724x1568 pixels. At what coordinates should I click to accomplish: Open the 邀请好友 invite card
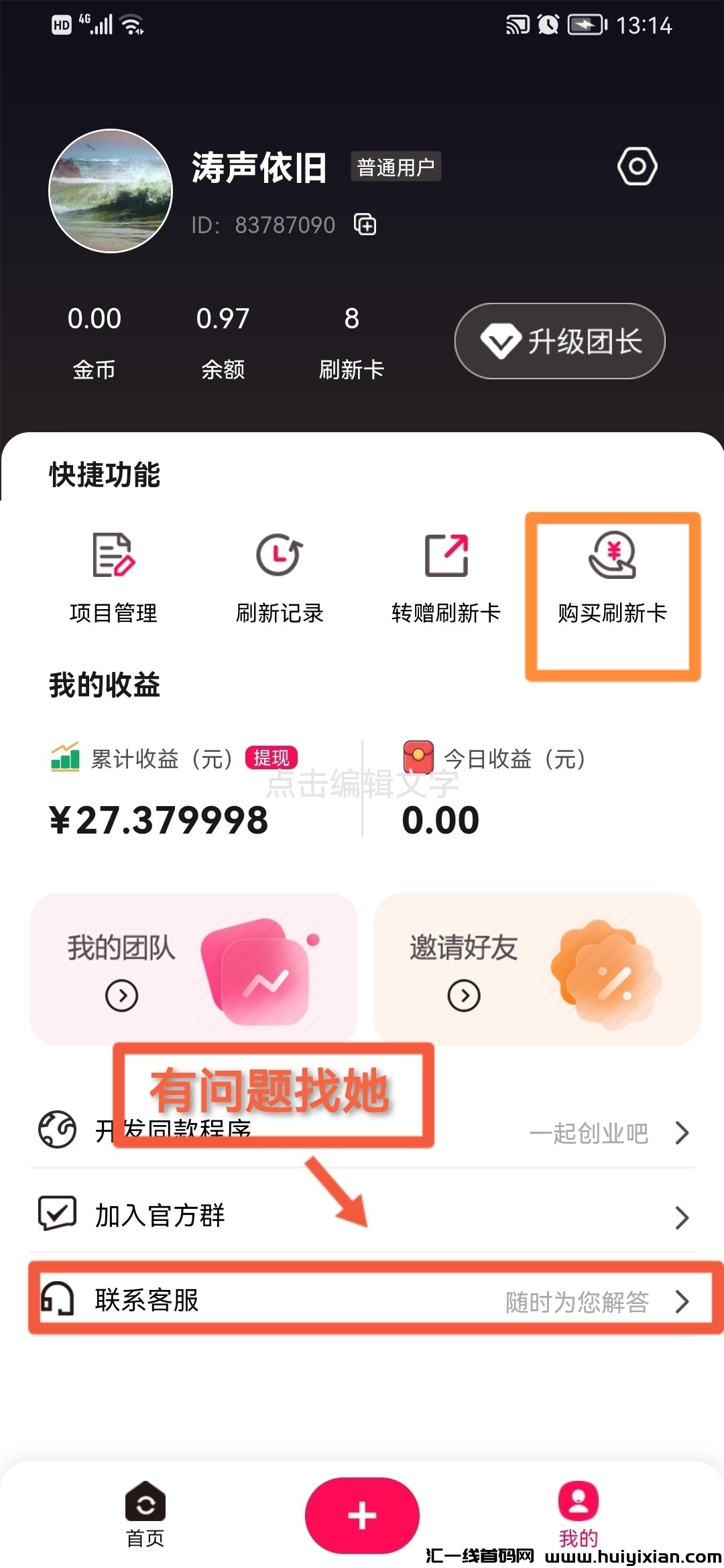(536, 969)
